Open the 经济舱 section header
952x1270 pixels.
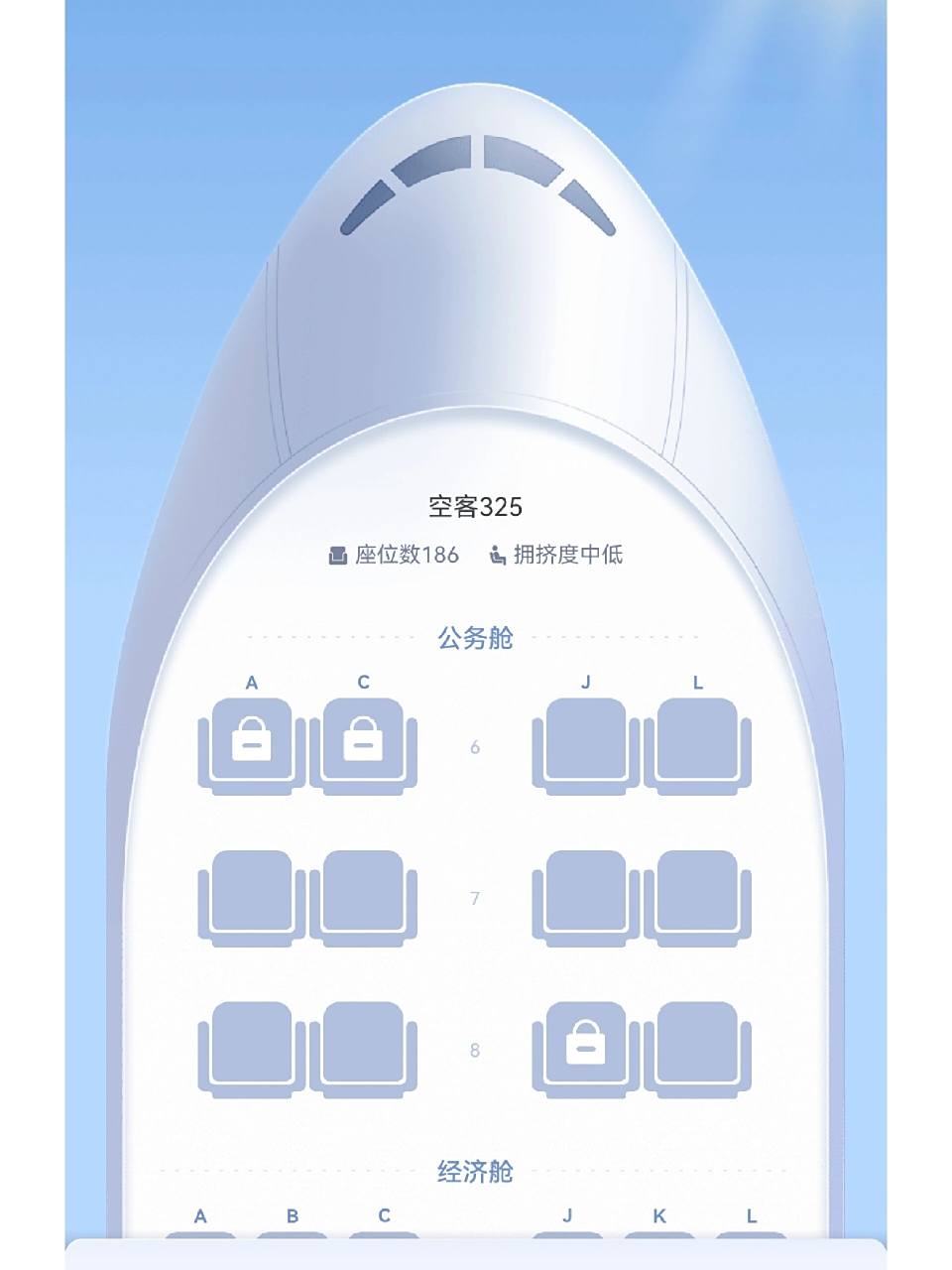coord(475,1171)
